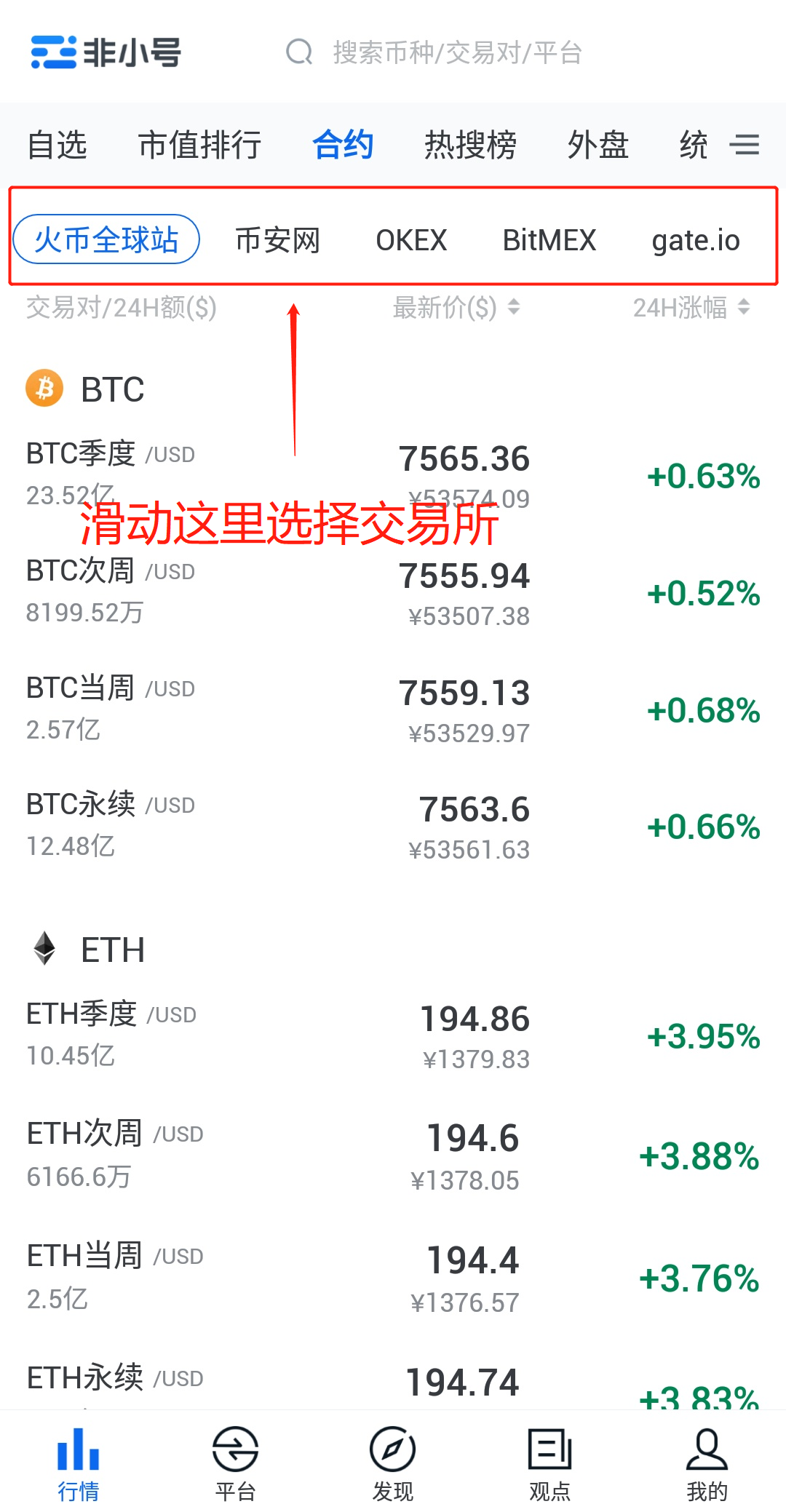Select the 币安网 exchange chip
Viewport: 786px width, 1512px height.
point(277,240)
